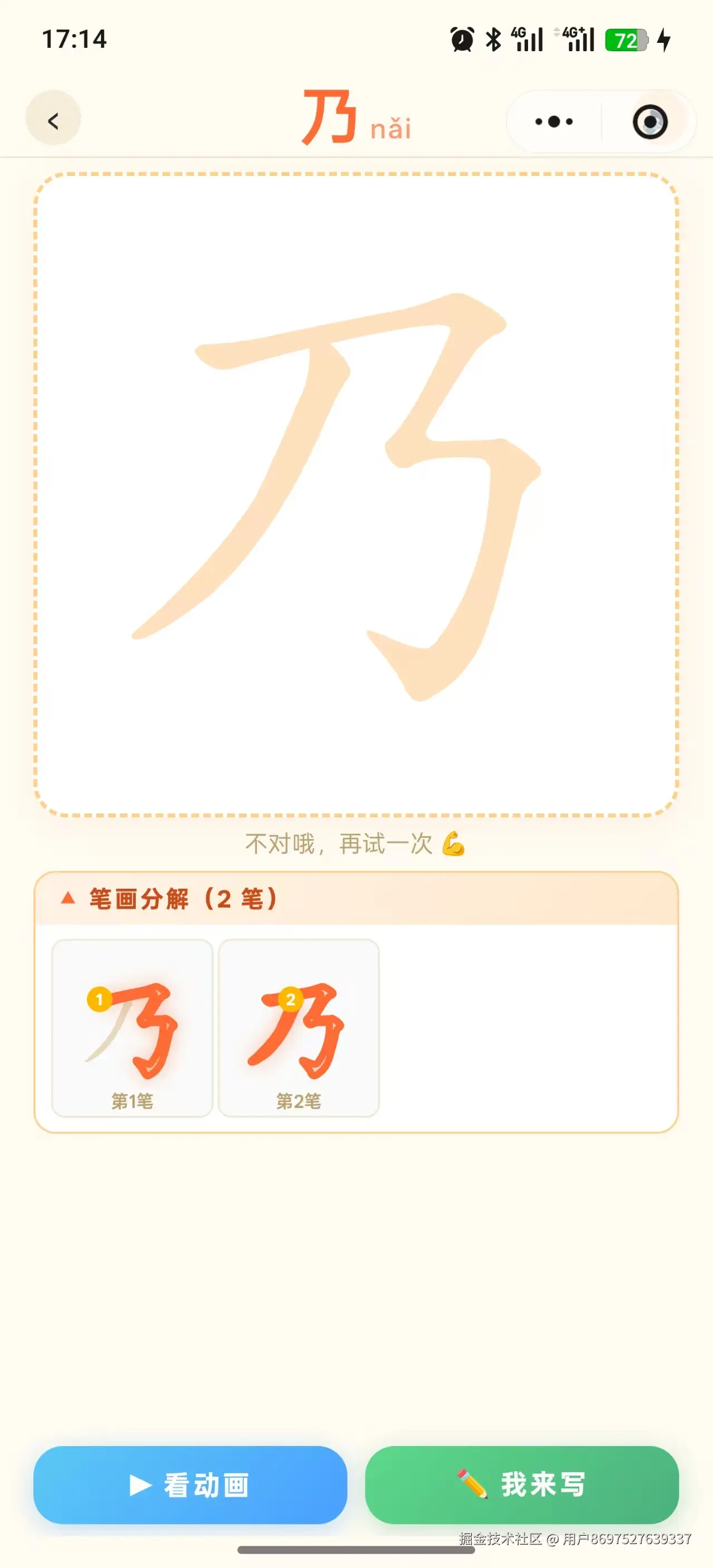The image size is (713, 1568).
Task: Start writing practice with 我来写
Action: [522, 1484]
